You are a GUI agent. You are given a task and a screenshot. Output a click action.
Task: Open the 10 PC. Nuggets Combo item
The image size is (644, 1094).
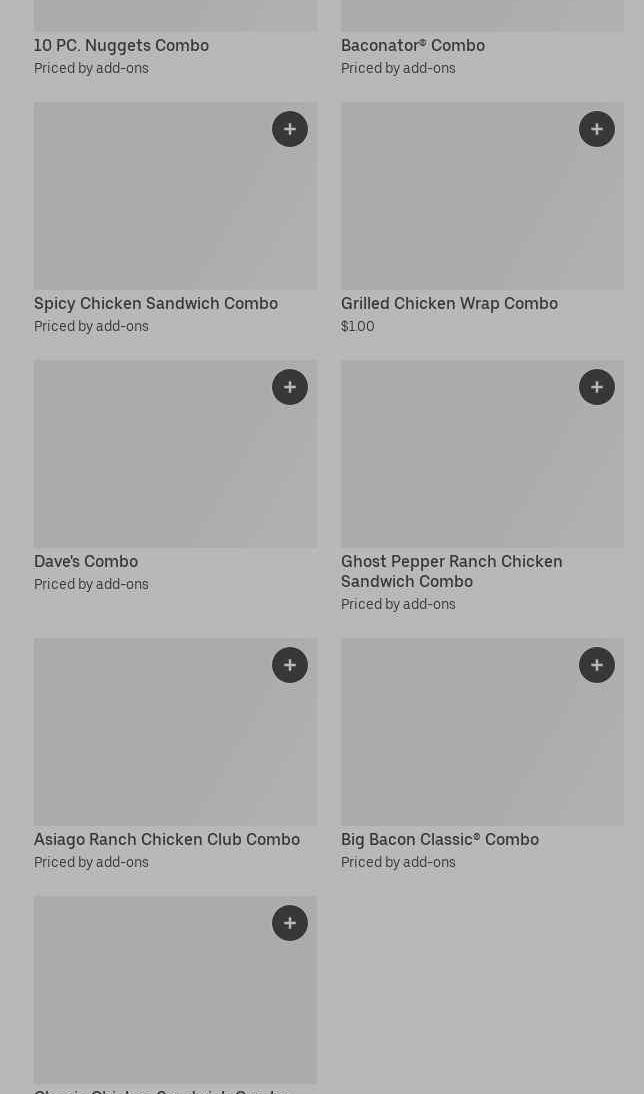pyautogui.click(x=121, y=46)
